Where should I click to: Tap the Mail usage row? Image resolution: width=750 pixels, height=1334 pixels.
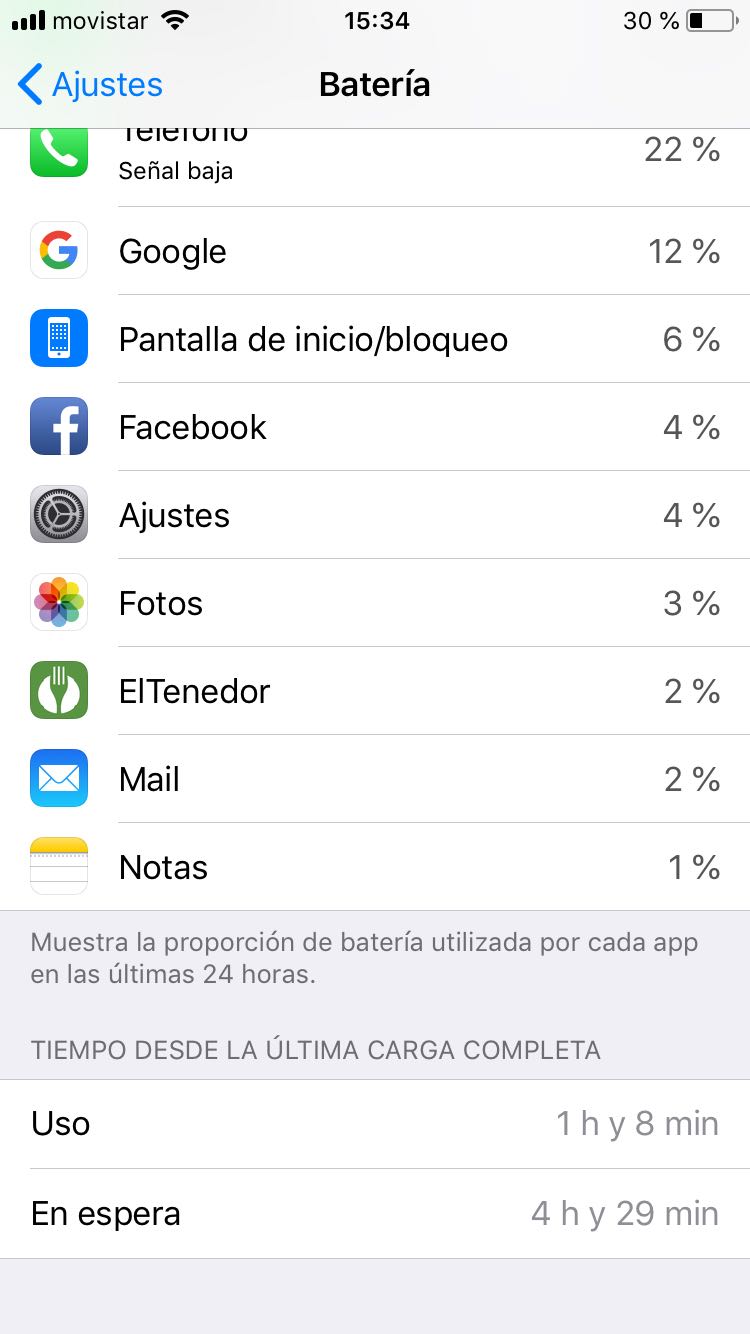[375, 779]
